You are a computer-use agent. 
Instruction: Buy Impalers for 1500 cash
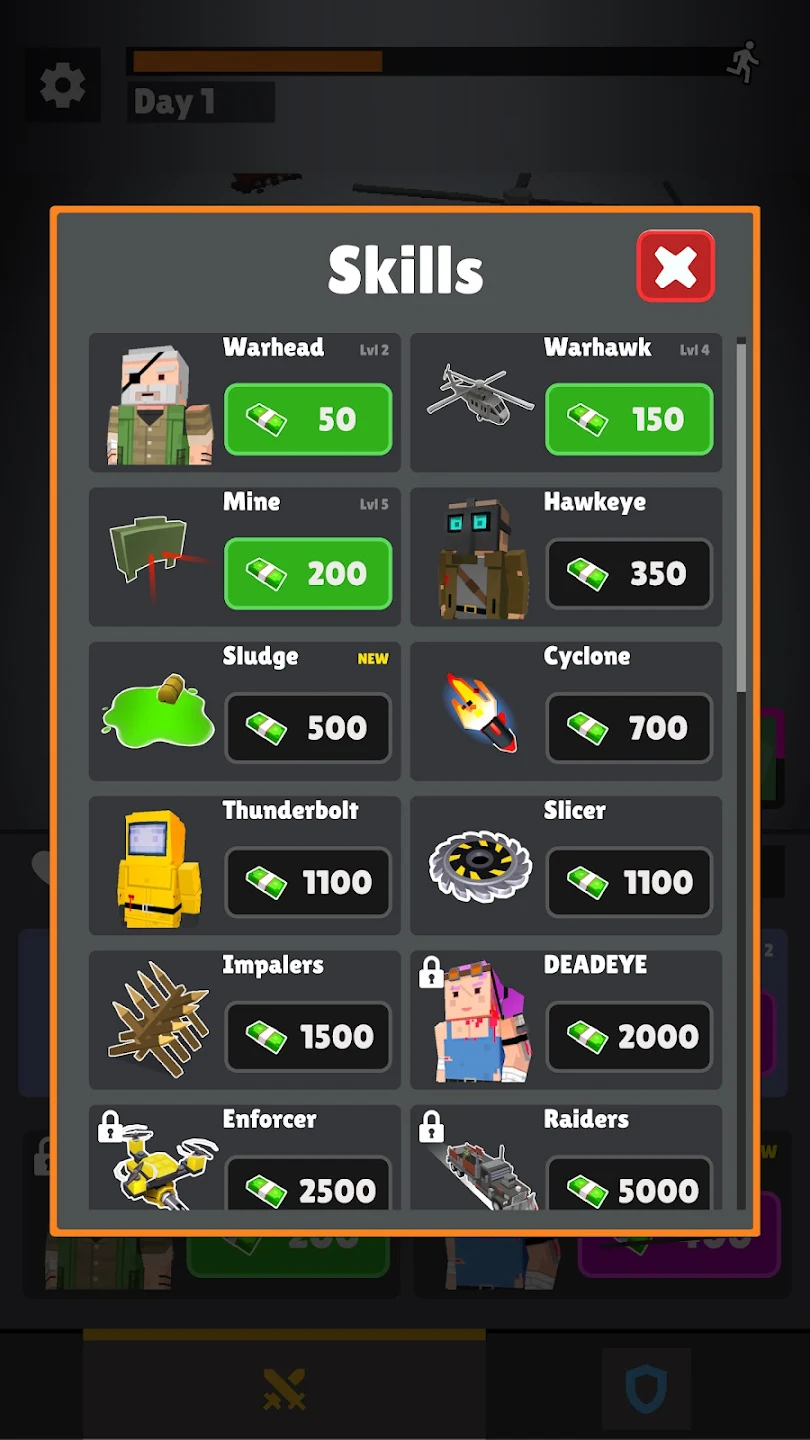(308, 1036)
